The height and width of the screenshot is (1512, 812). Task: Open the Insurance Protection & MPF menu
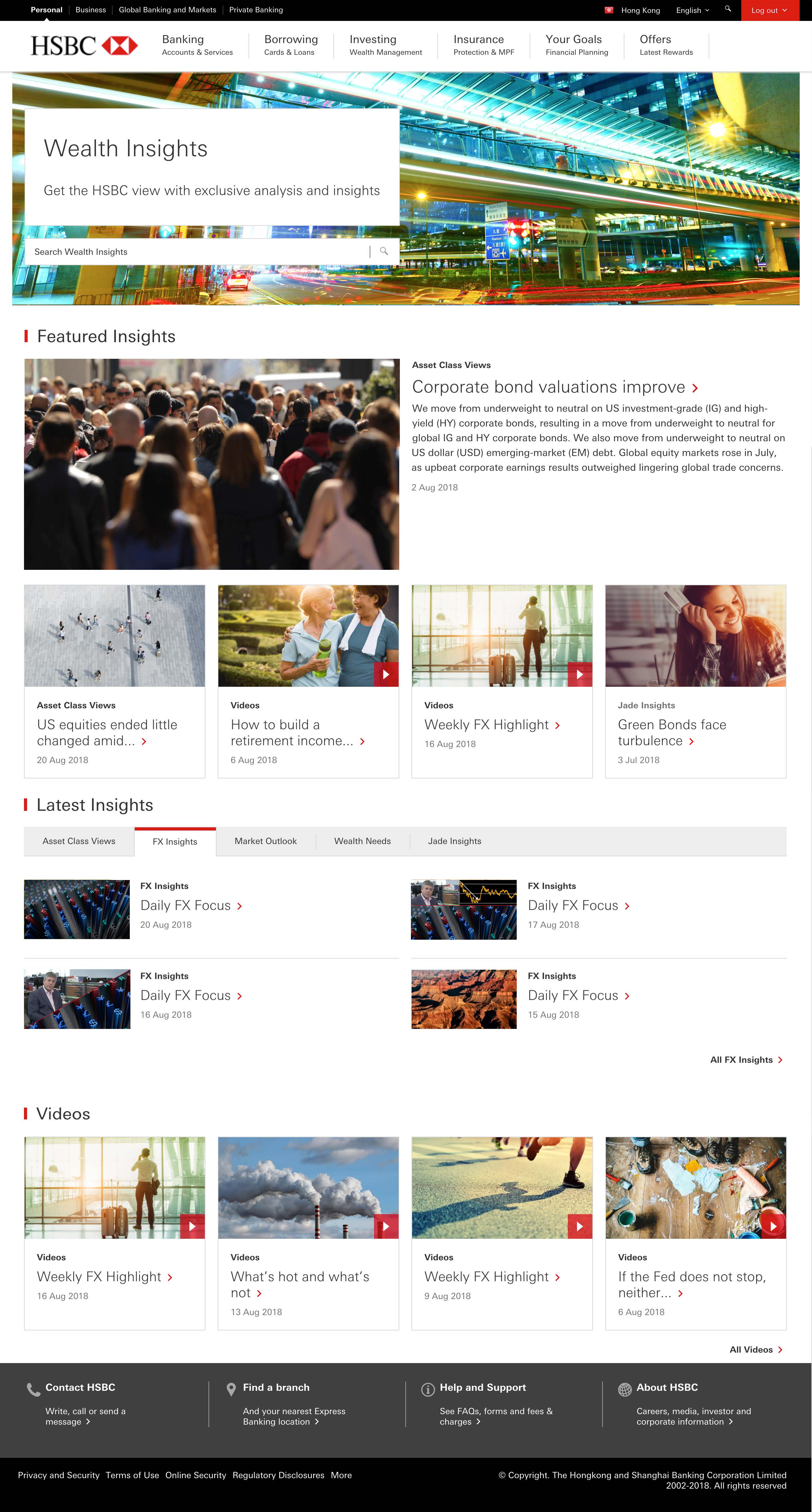coord(483,45)
